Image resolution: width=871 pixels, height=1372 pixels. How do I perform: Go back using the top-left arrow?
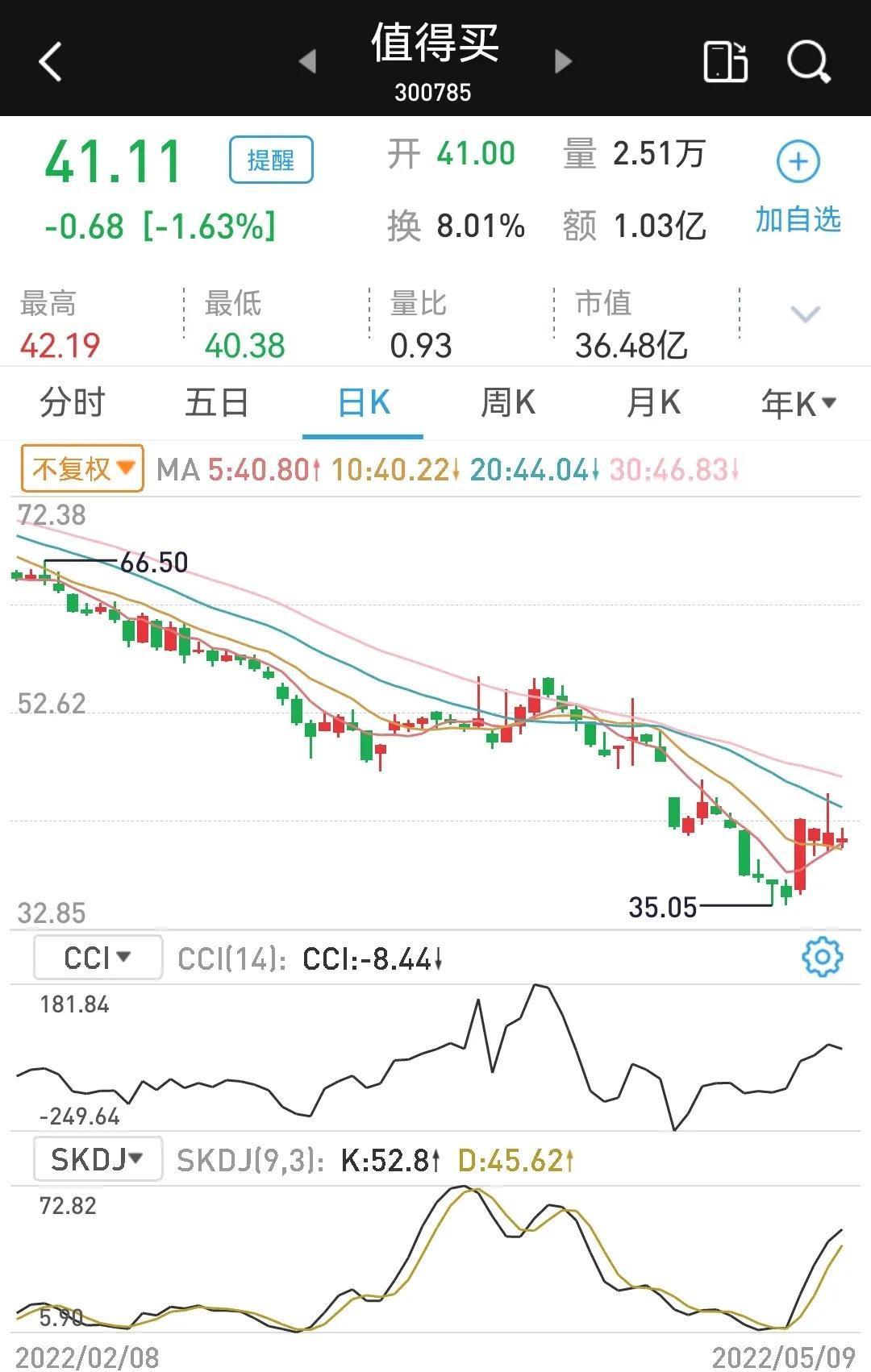click(50, 61)
